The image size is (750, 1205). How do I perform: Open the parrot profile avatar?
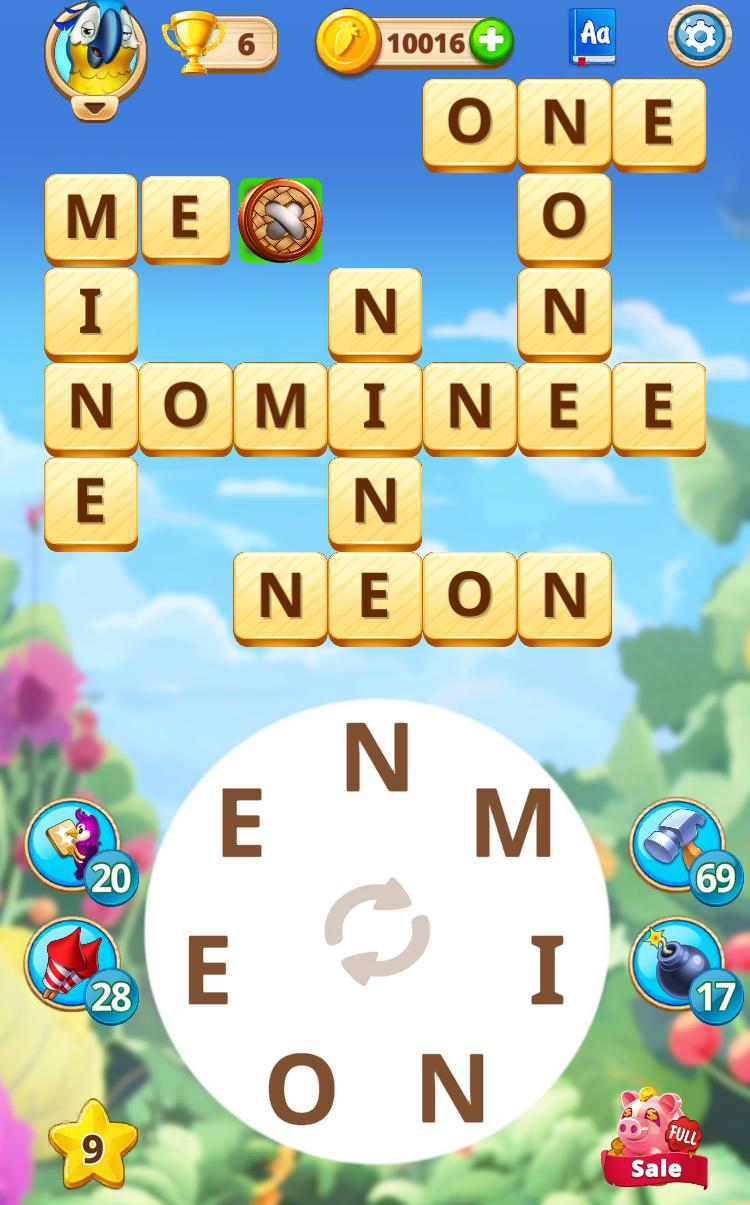(x=95, y=50)
